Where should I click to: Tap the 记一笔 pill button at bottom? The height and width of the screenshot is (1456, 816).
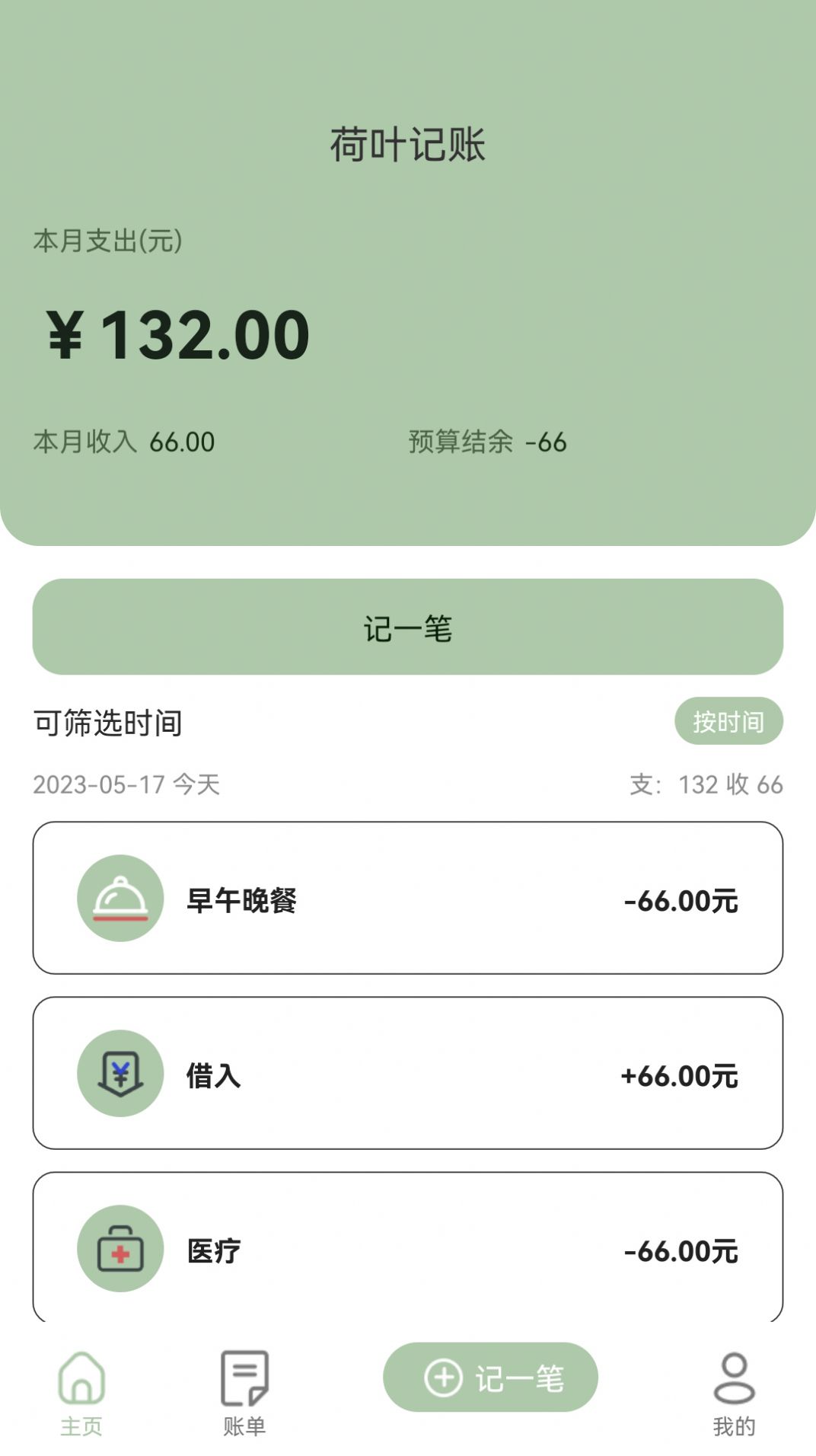click(x=490, y=1377)
